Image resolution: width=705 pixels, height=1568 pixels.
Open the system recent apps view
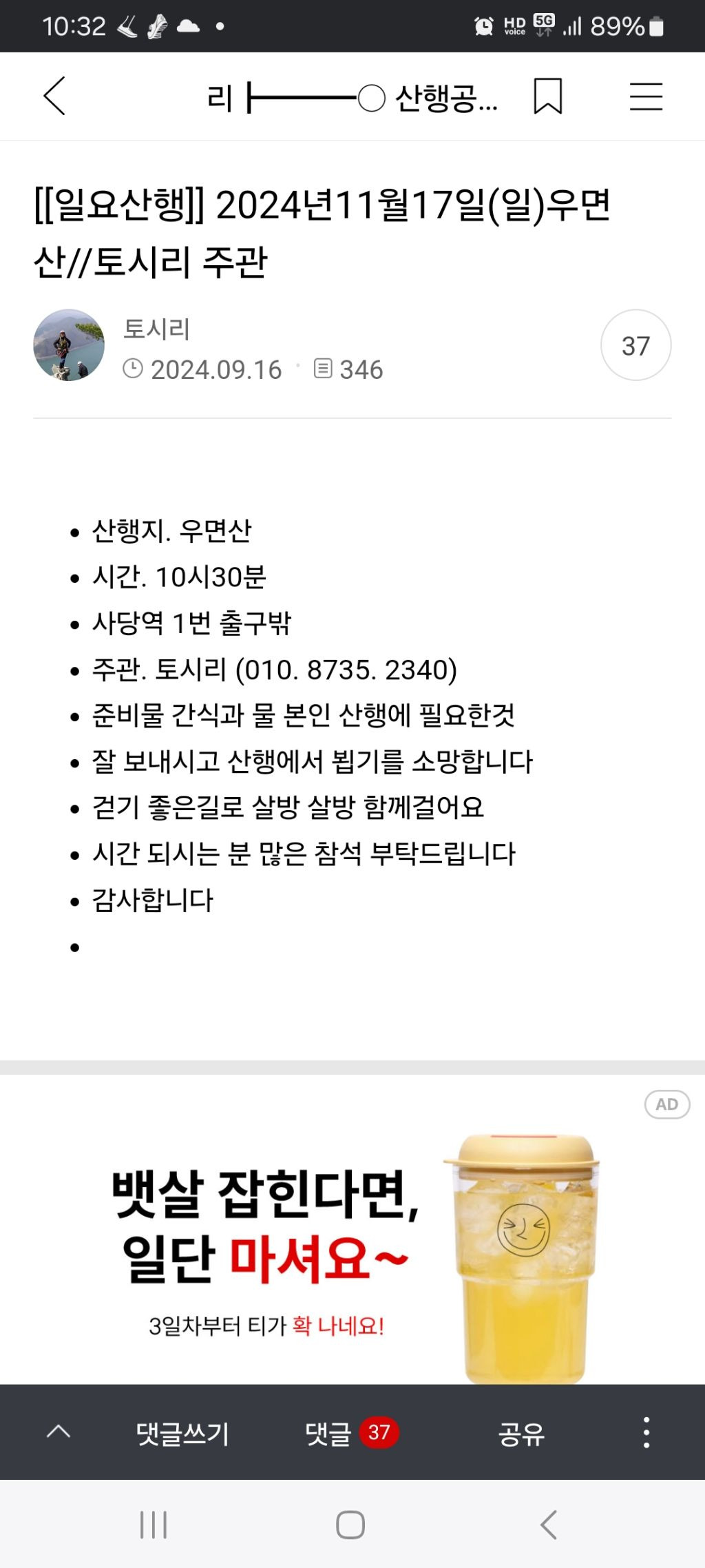154,1525
